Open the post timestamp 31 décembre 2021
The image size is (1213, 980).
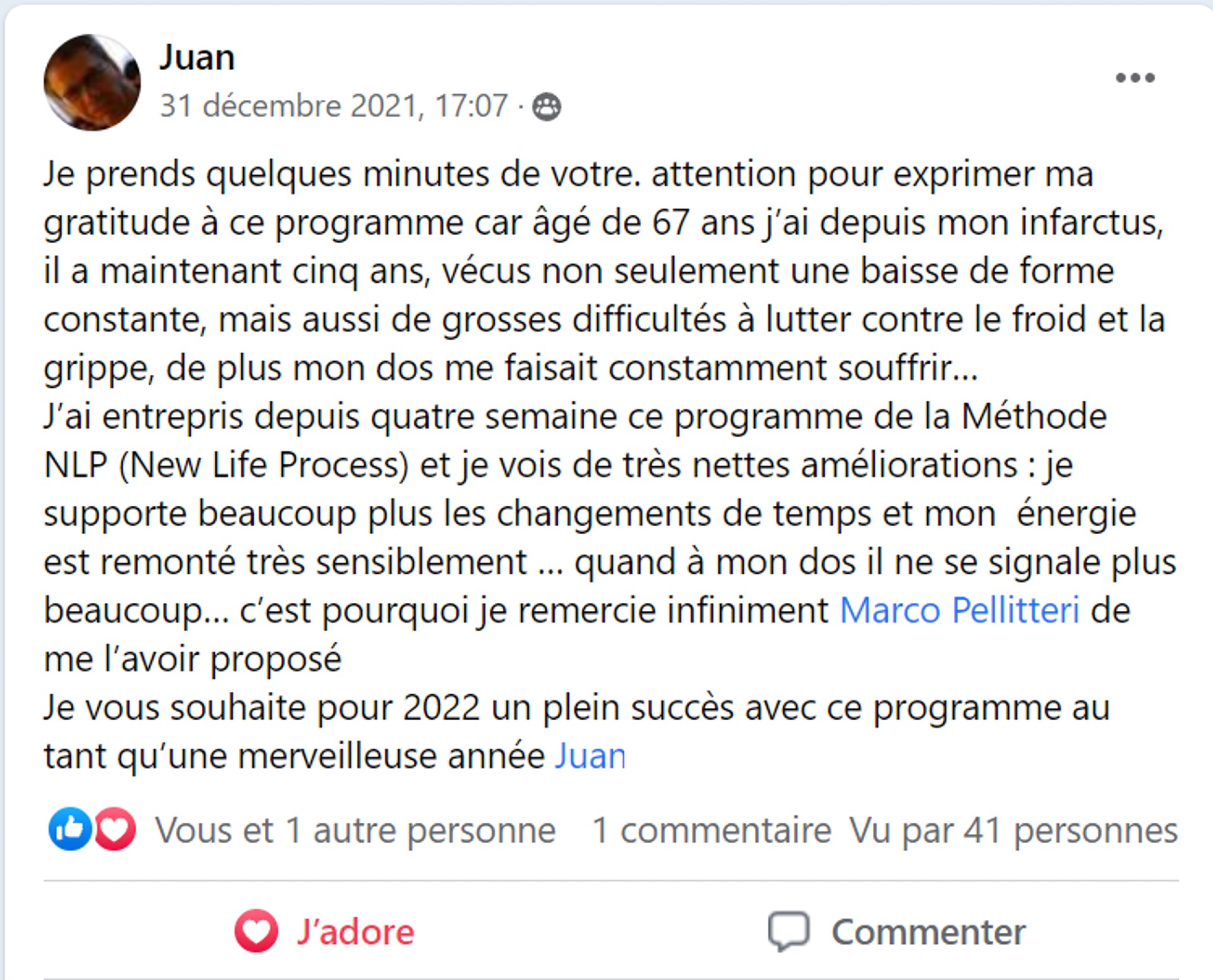click(334, 106)
